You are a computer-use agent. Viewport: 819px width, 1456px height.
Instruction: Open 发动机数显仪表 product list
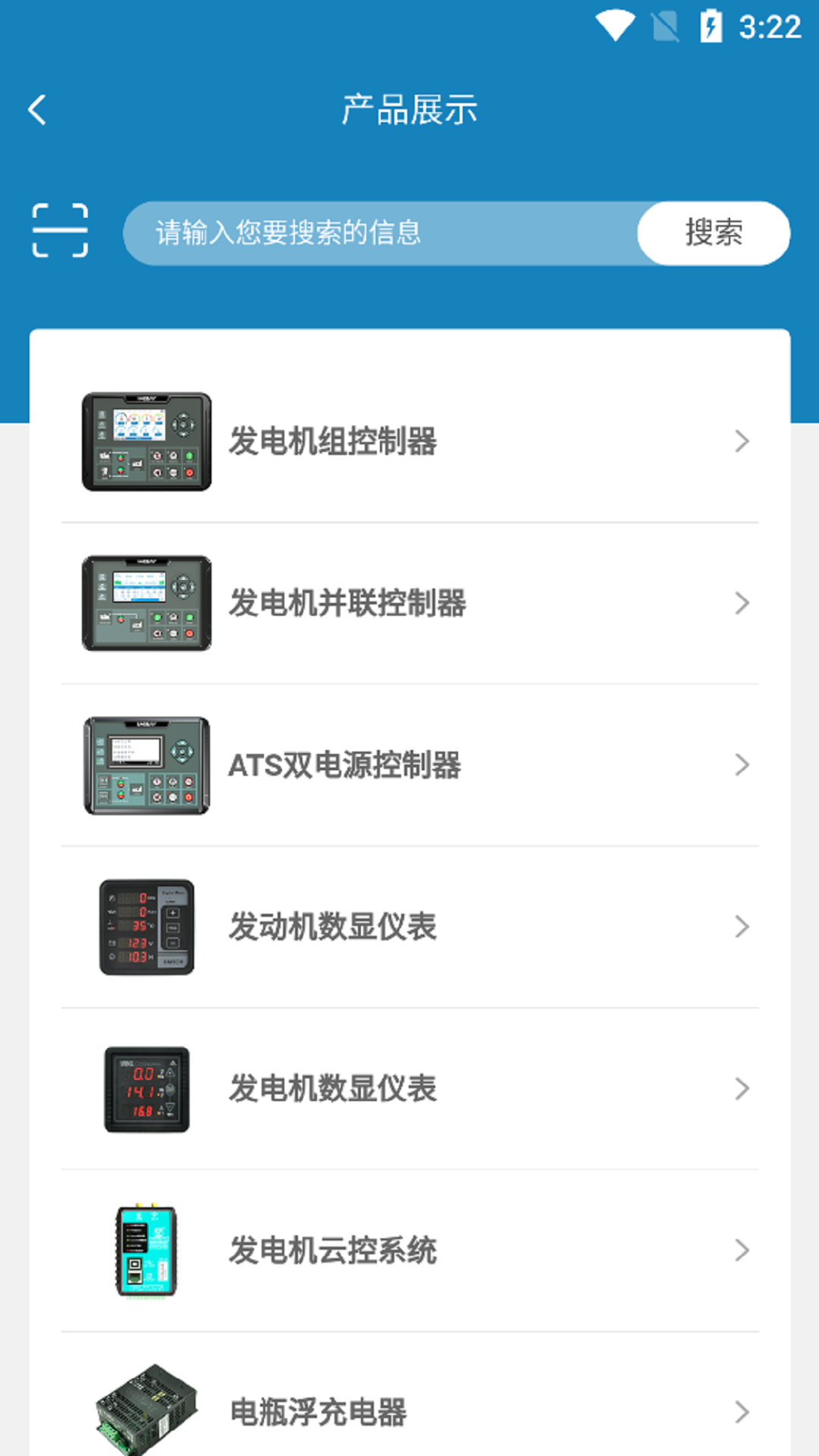pyautogui.click(x=409, y=927)
